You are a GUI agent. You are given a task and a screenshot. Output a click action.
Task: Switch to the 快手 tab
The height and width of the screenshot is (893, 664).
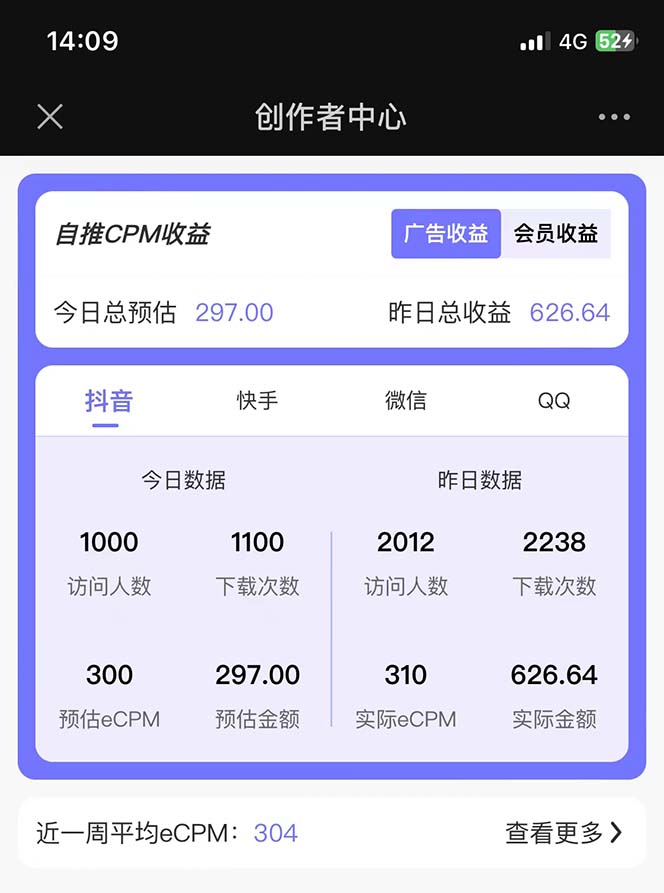[257, 402]
